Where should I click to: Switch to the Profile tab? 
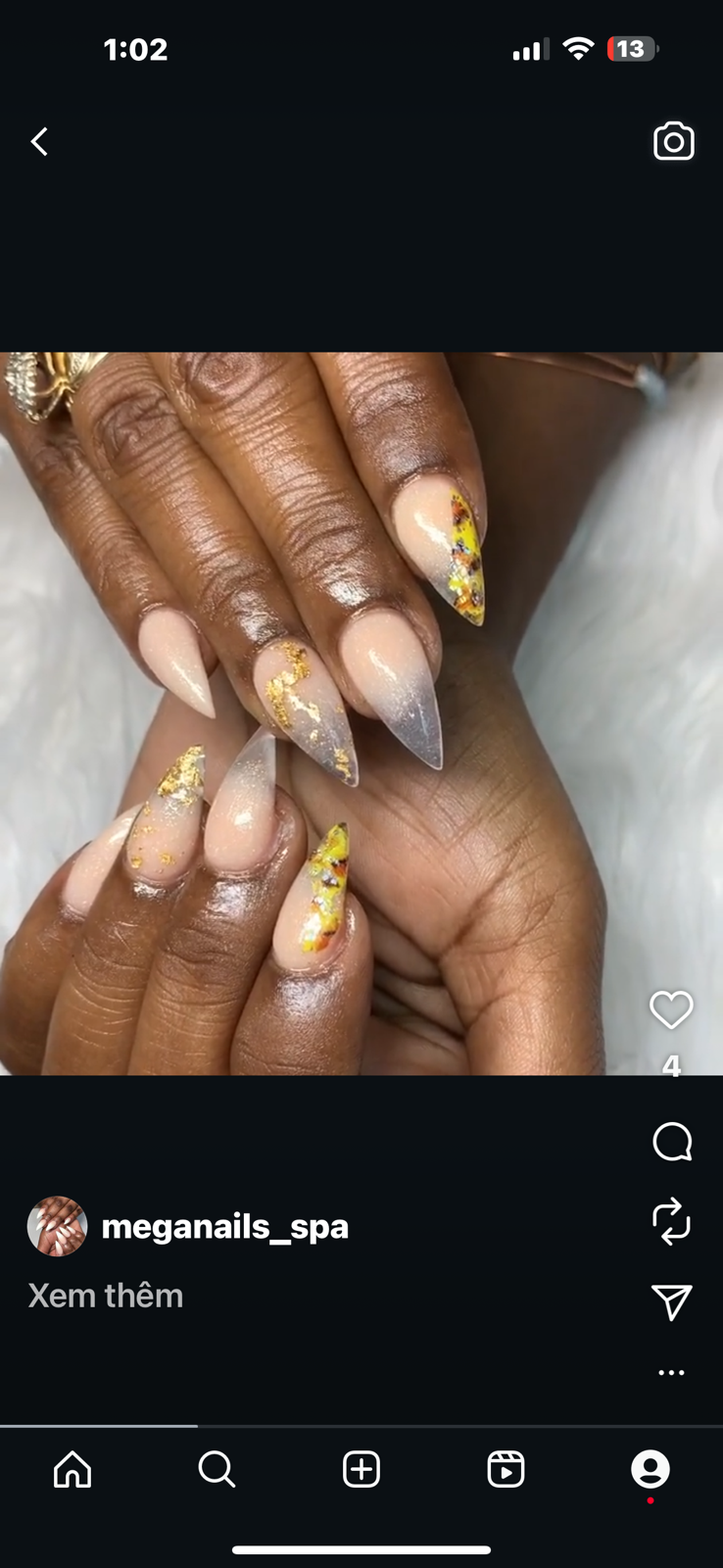point(650,1470)
